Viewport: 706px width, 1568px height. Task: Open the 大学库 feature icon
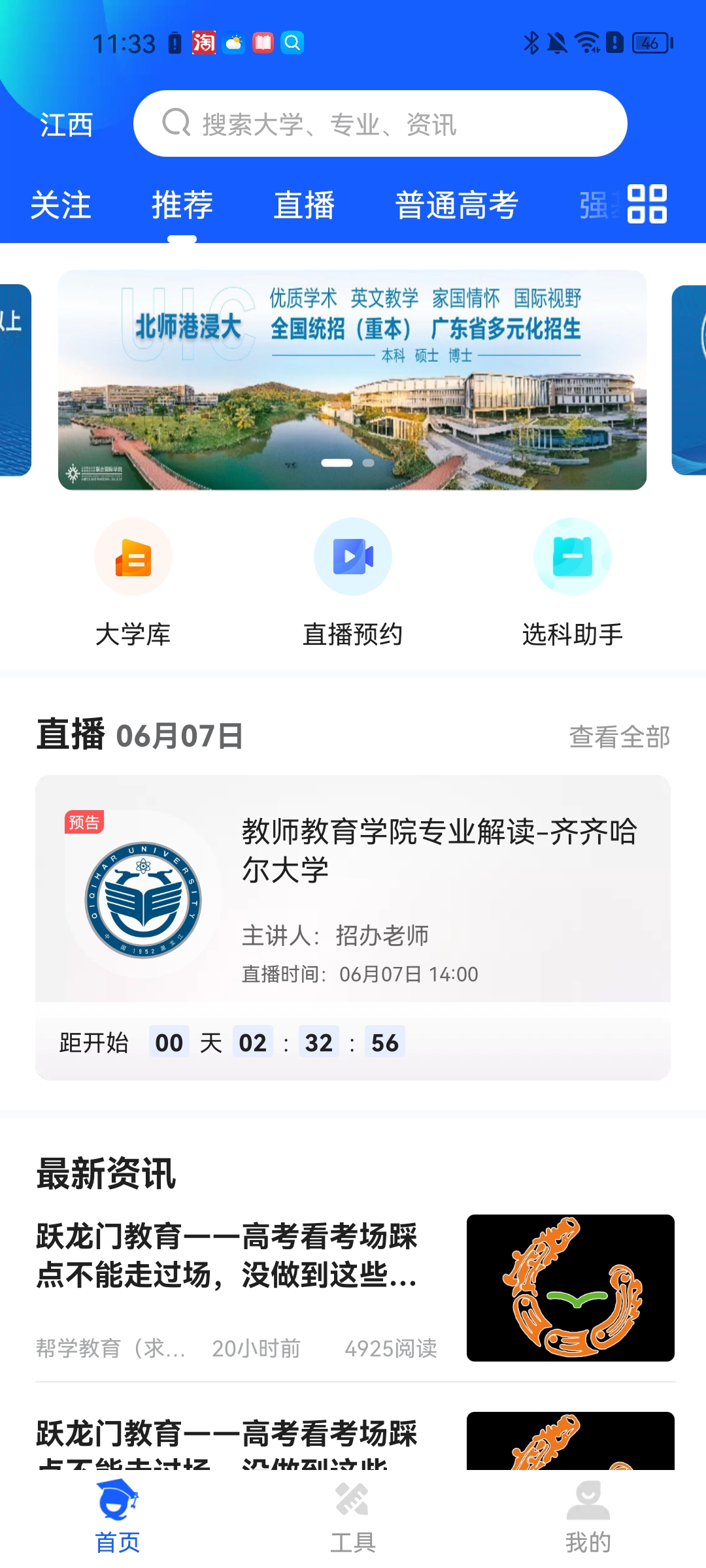pyautogui.click(x=133, y=556)
